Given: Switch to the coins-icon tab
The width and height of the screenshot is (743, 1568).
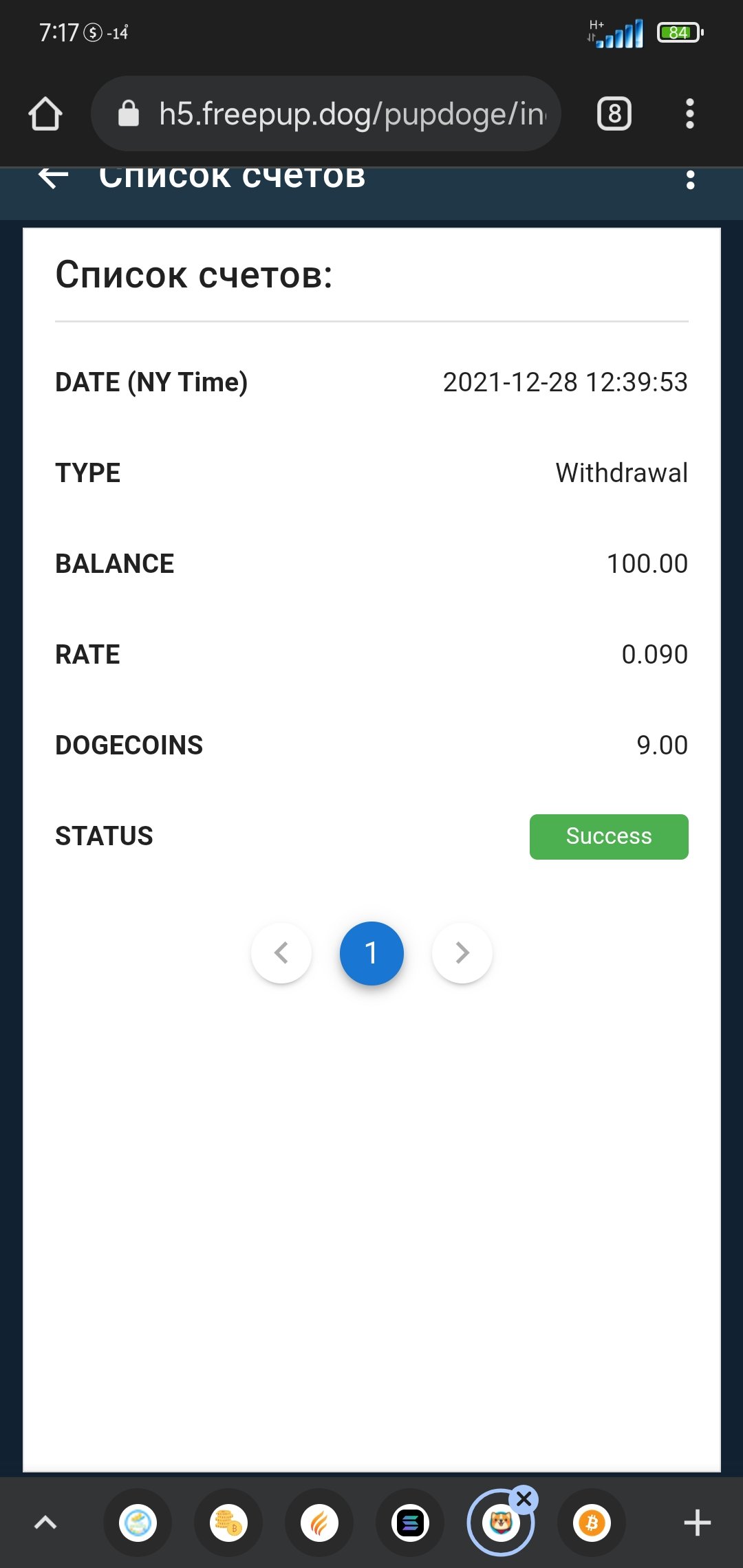Looking at the screenshot, I should (x=228, y=1523).
